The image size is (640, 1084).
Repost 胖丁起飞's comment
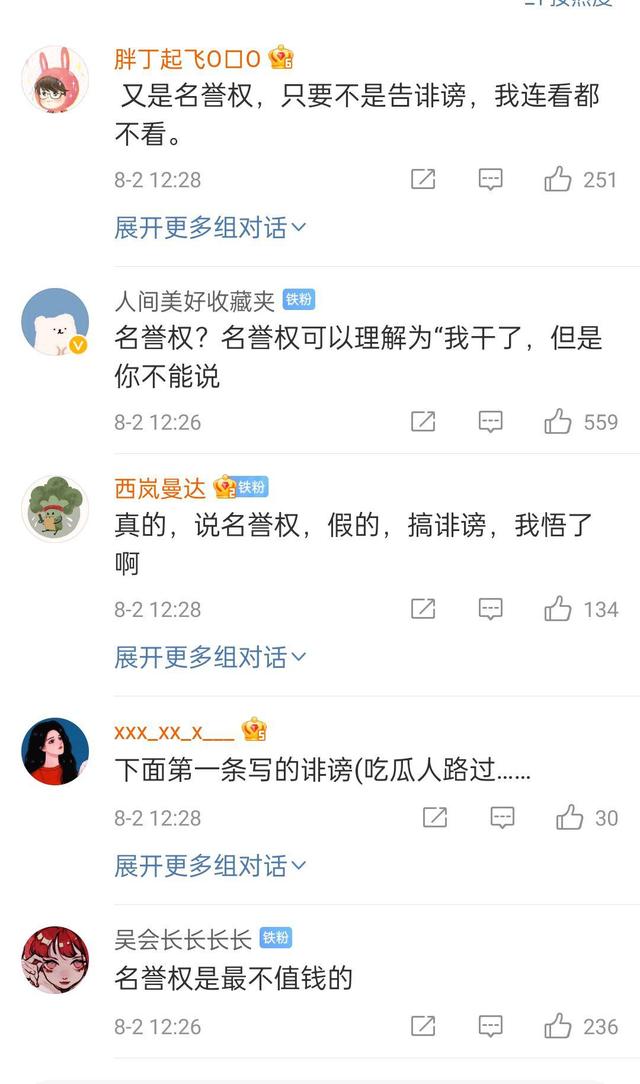tap(423, 180)
